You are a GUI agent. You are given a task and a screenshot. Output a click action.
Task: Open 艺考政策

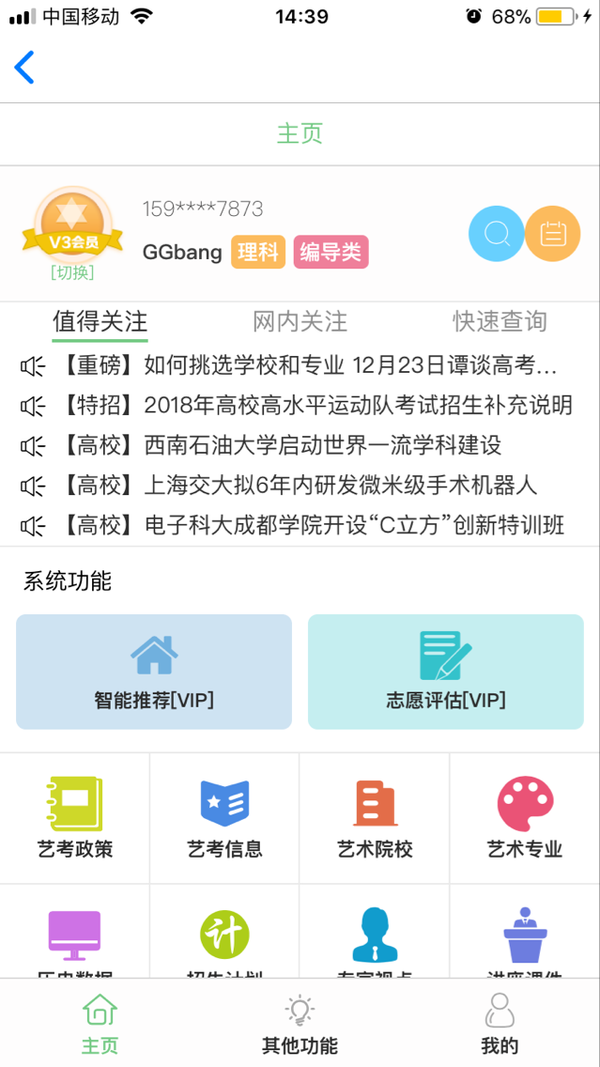75,818
